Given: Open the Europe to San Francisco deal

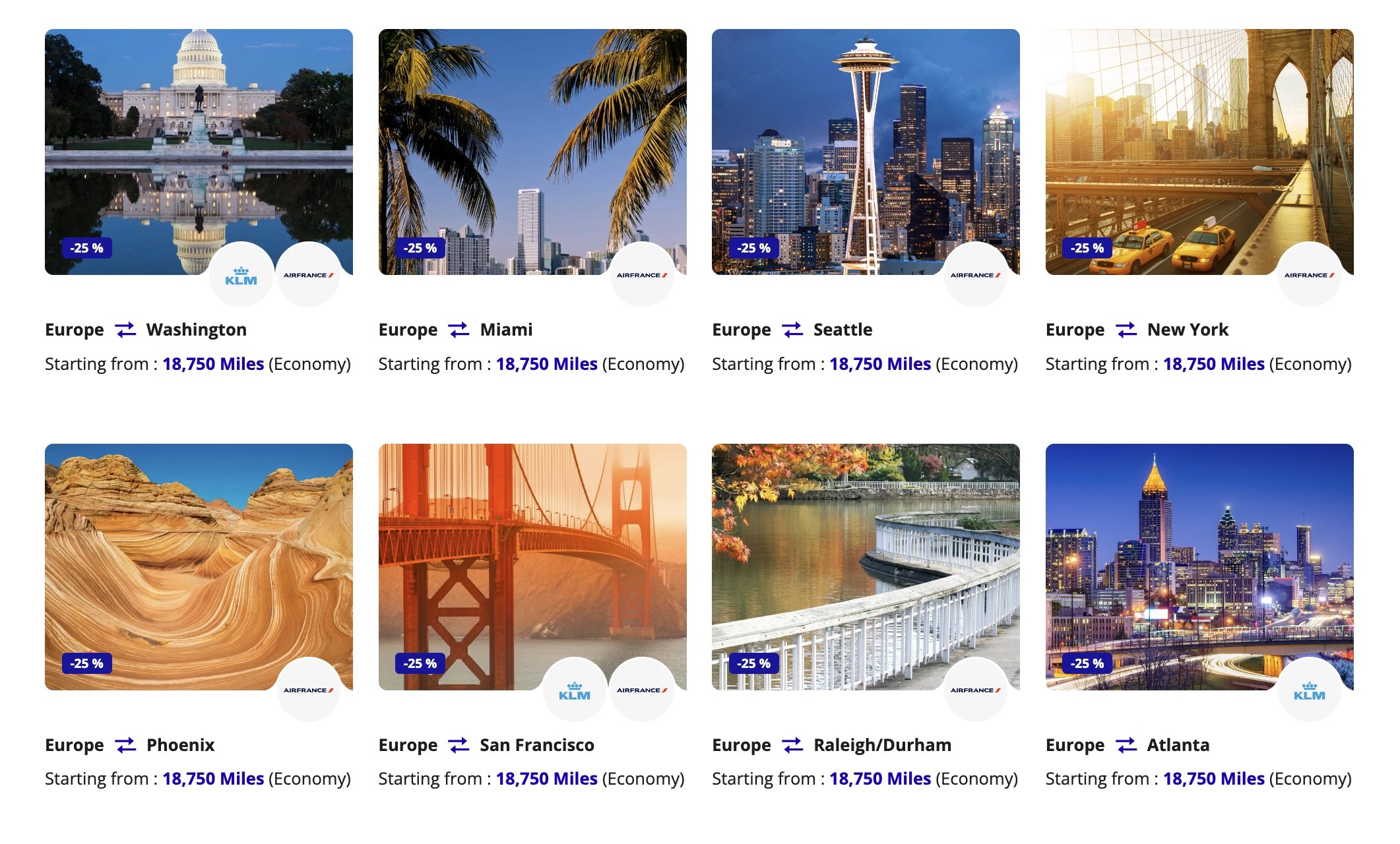Looking at the screenshot, I should (532, 566).
